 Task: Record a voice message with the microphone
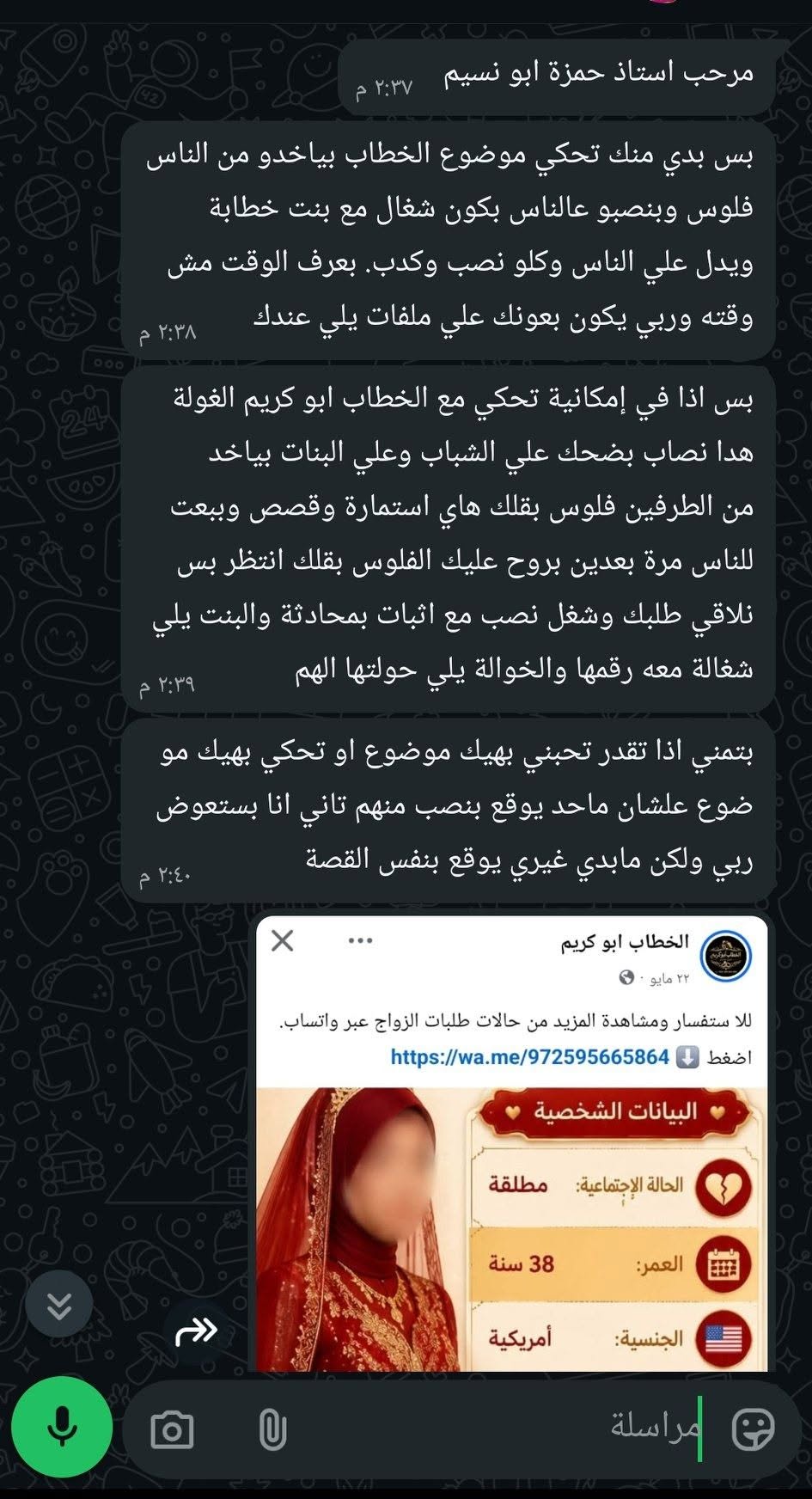pyautogui.click(x=62, y=1427)
